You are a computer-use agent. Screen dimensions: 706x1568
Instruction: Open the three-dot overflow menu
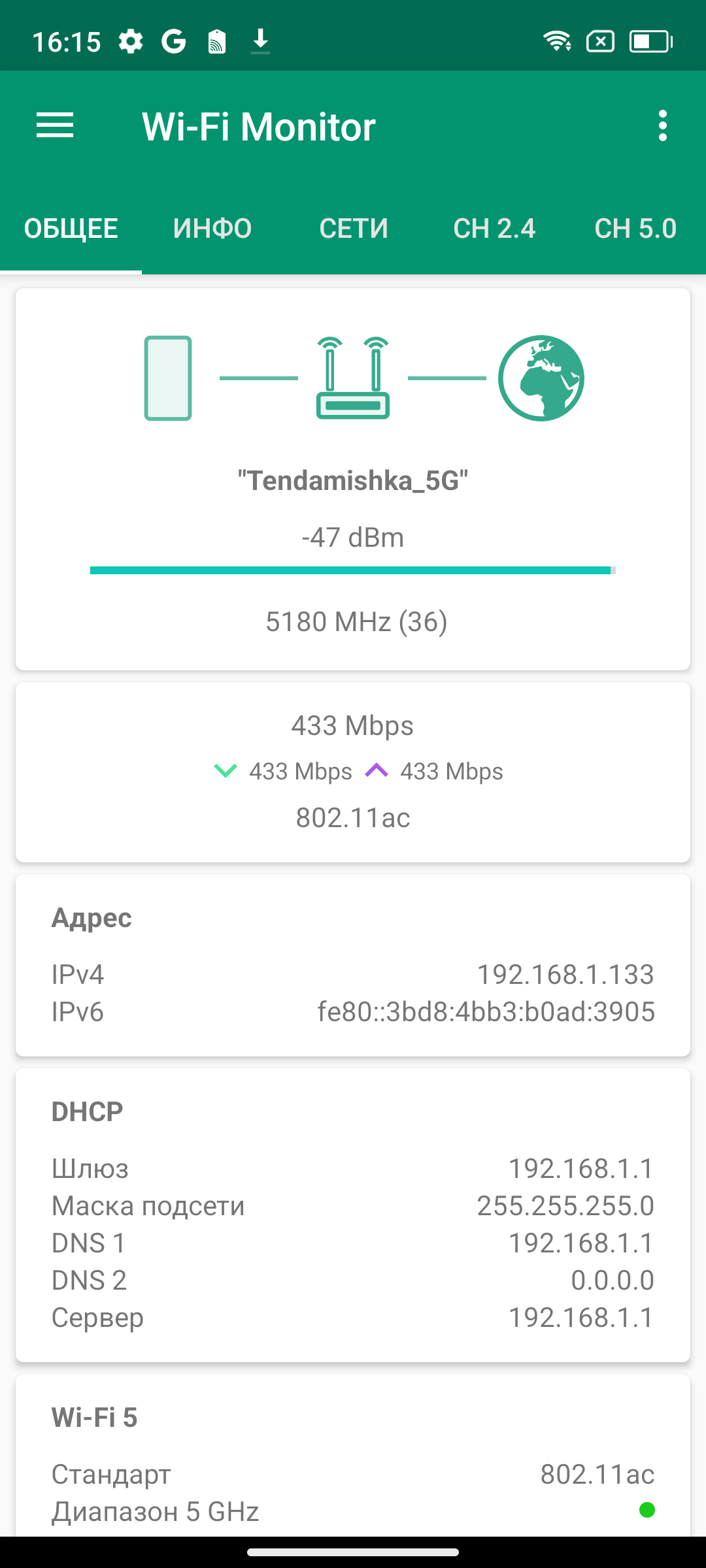click(663, 125)
